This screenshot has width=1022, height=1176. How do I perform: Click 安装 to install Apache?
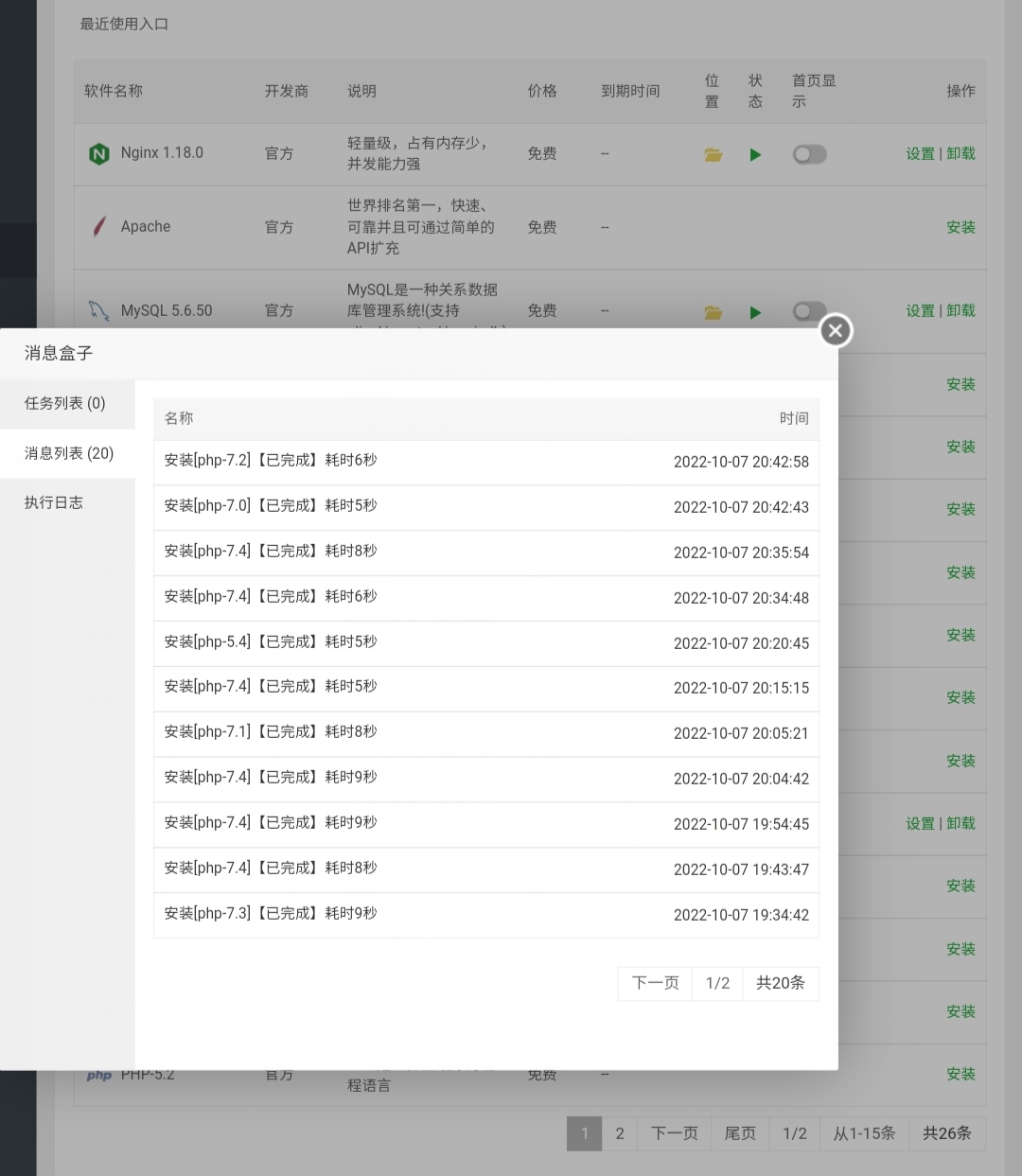tap(960, 227)
